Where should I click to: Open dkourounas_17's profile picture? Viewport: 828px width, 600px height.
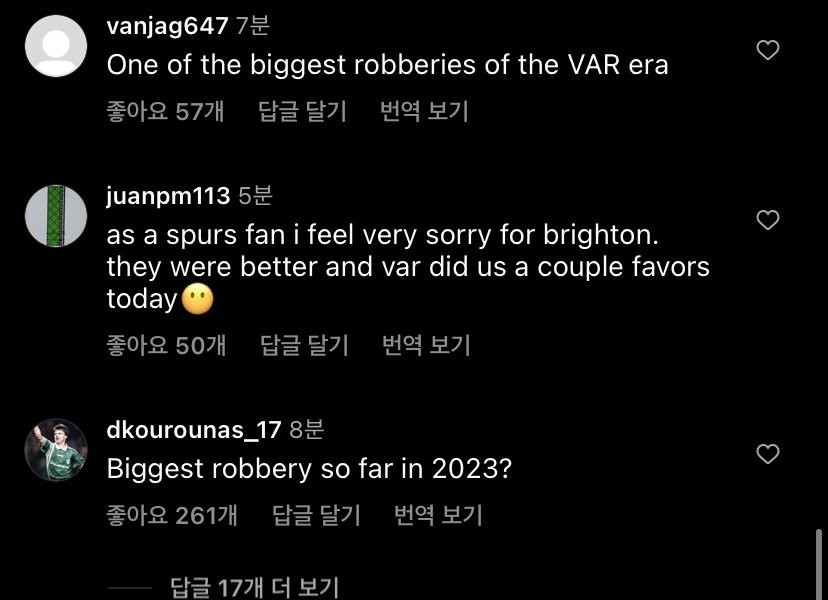click(x=56, y=450)
